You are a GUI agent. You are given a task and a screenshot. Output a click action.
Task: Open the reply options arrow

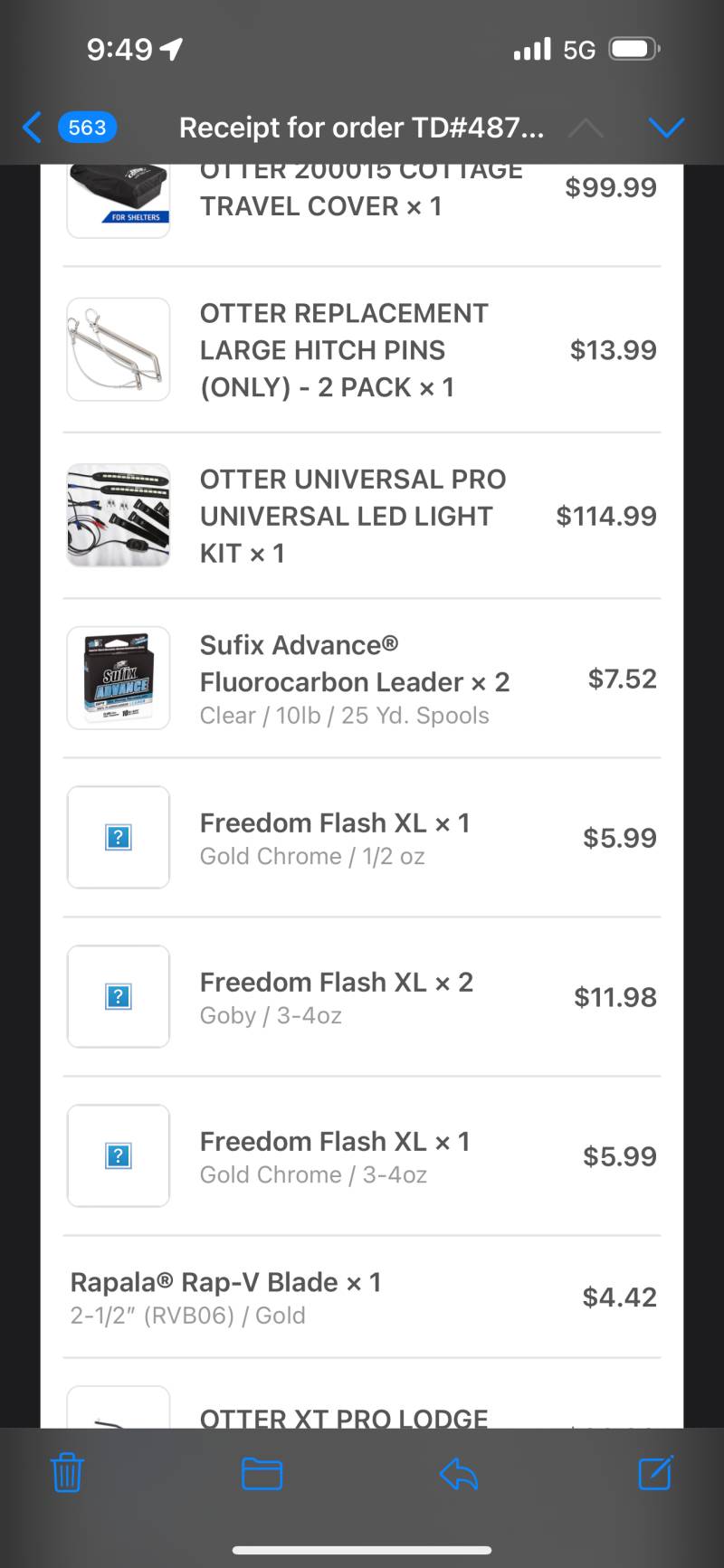pos(459,1473)
